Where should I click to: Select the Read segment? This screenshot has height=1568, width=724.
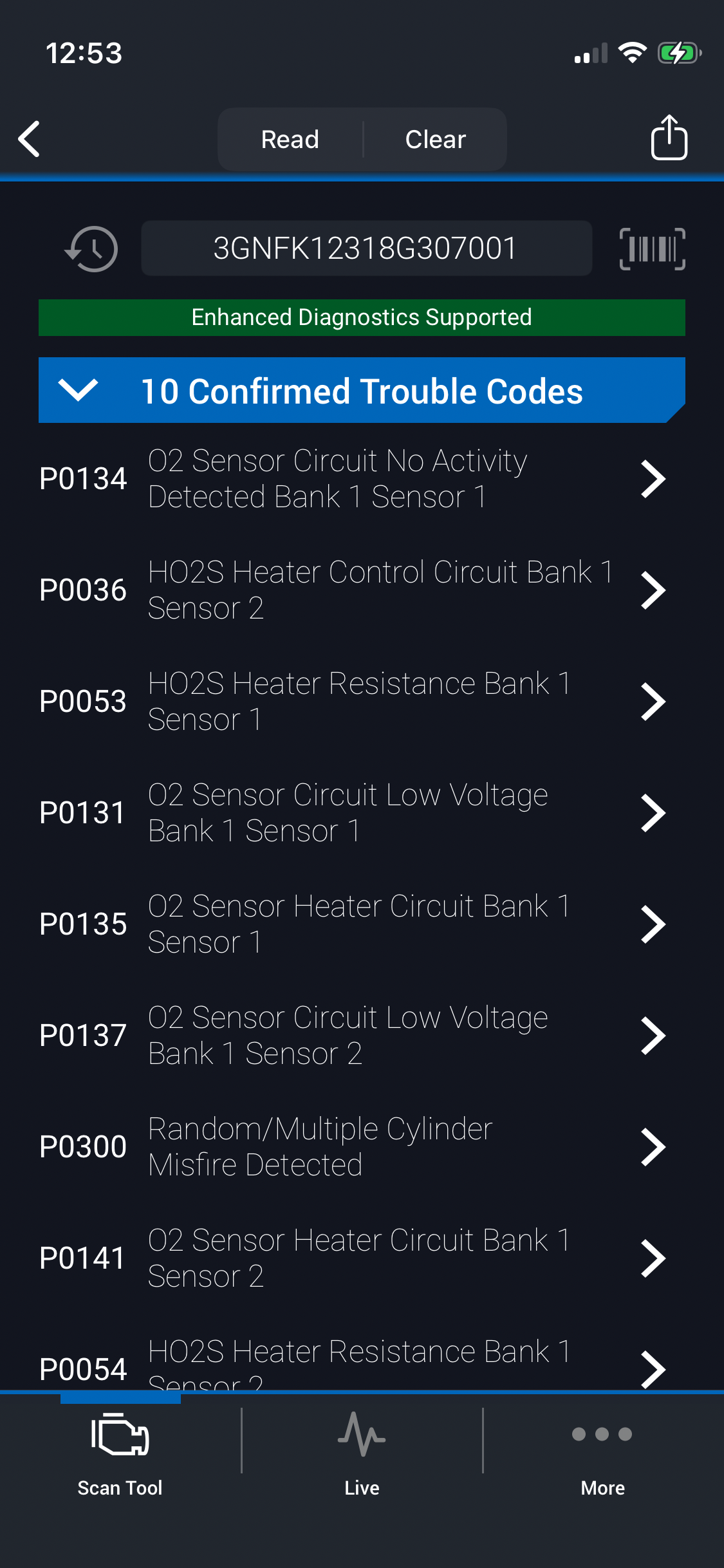coord(290,140)
